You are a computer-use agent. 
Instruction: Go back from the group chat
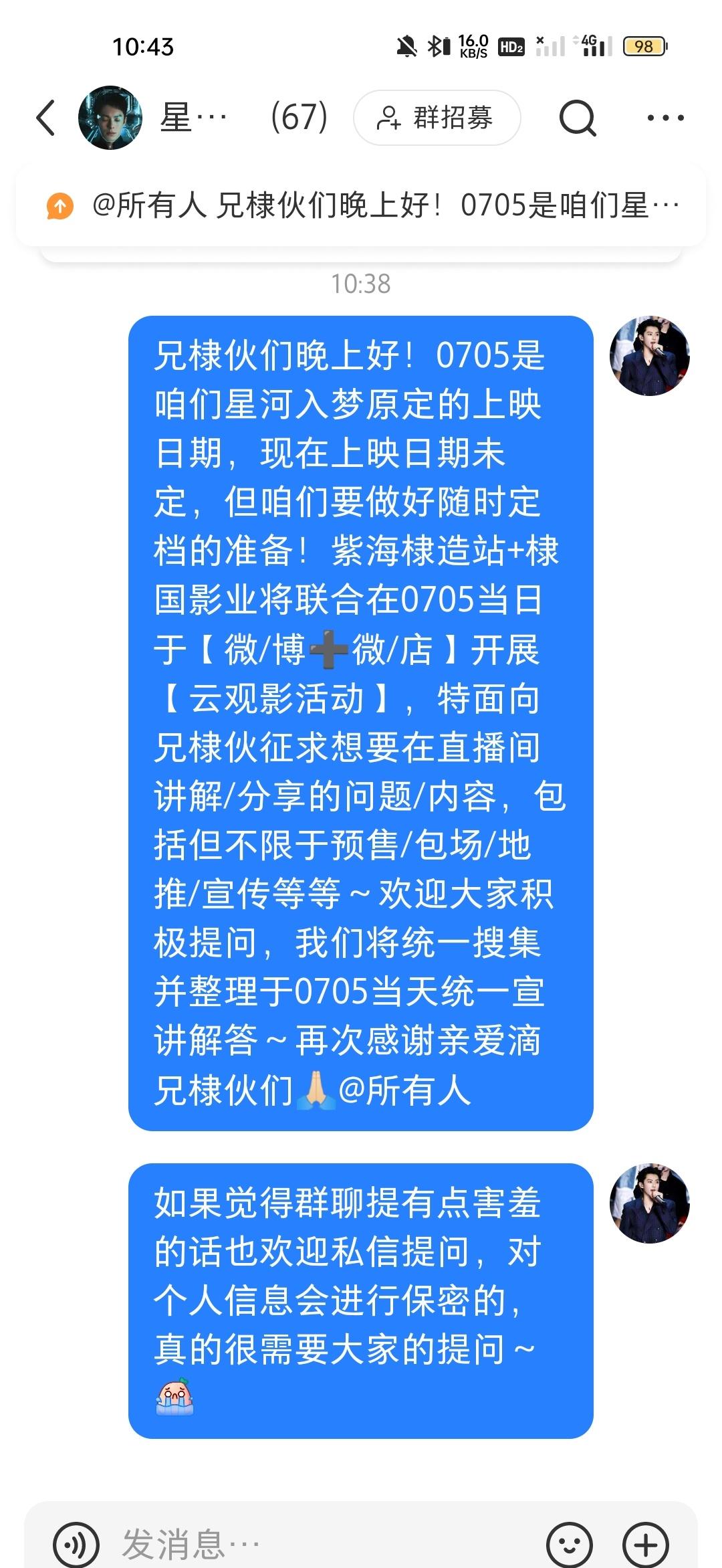pos(45,118)
